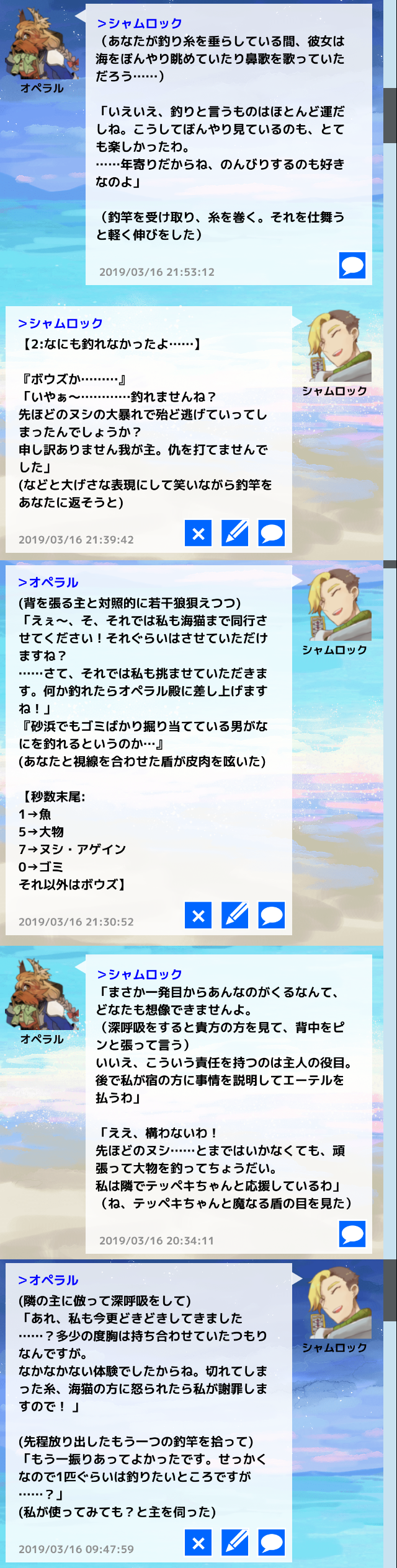This screenshot has width=397, height=1568.
Task: Reply to the 21:39:42 post
Action: [272, 533]
